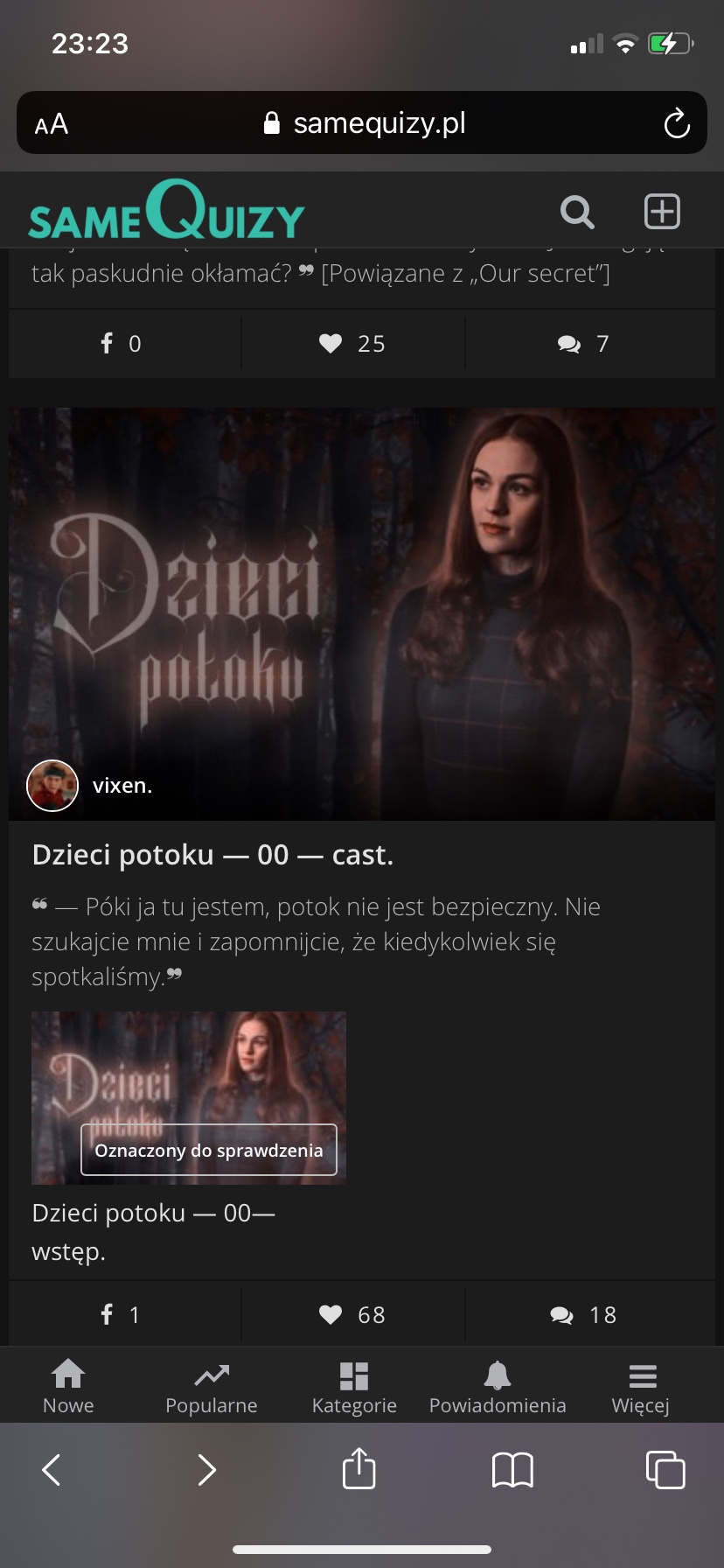Check the Powiadomienia bell tab
This screenshot has width=724, height=1568.
(498, 1386)
